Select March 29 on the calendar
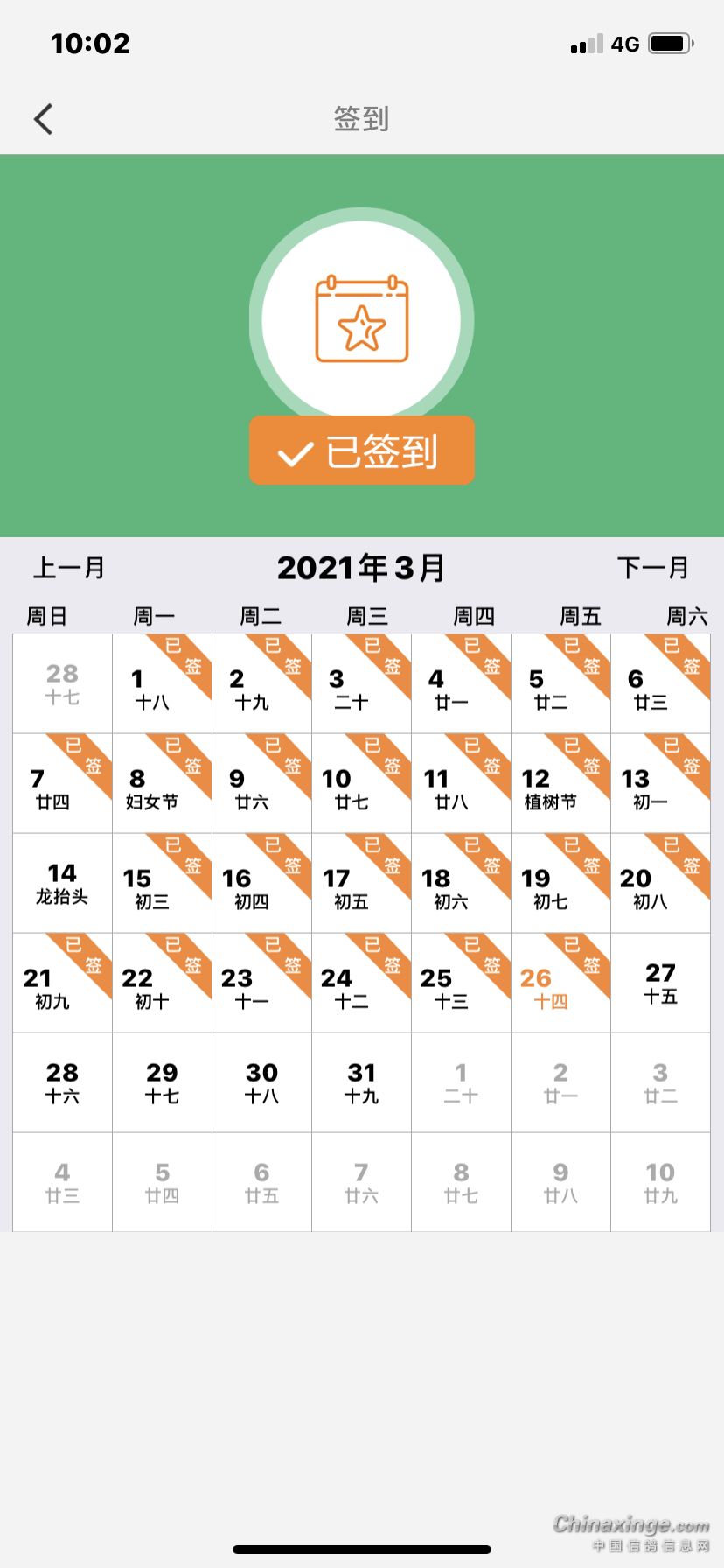Viewport: 724px width, 1568px height. 162,1082
